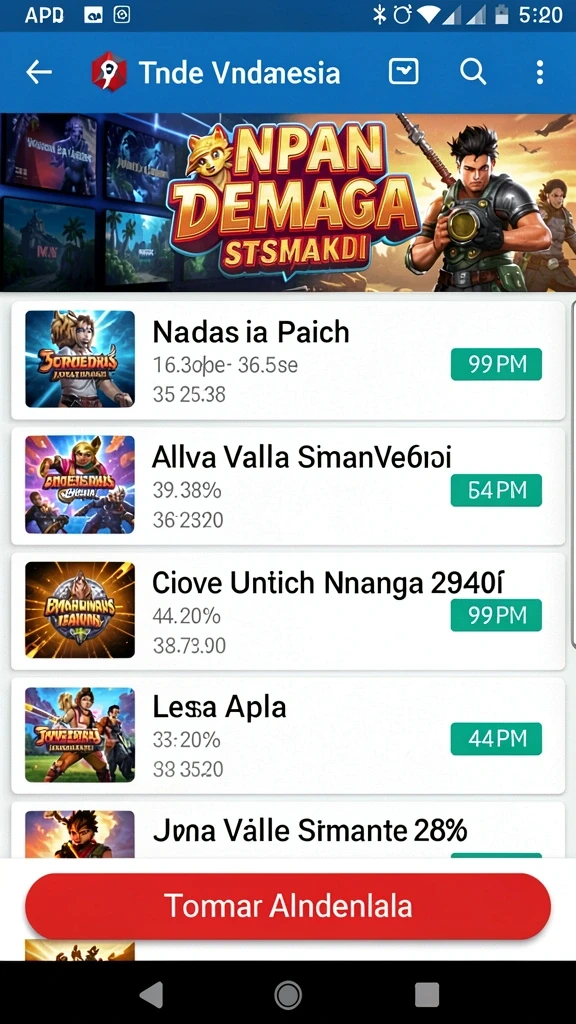
Task: Tap the 99PM button on Nadas ia Paich
Action: (x=496, y=364)
